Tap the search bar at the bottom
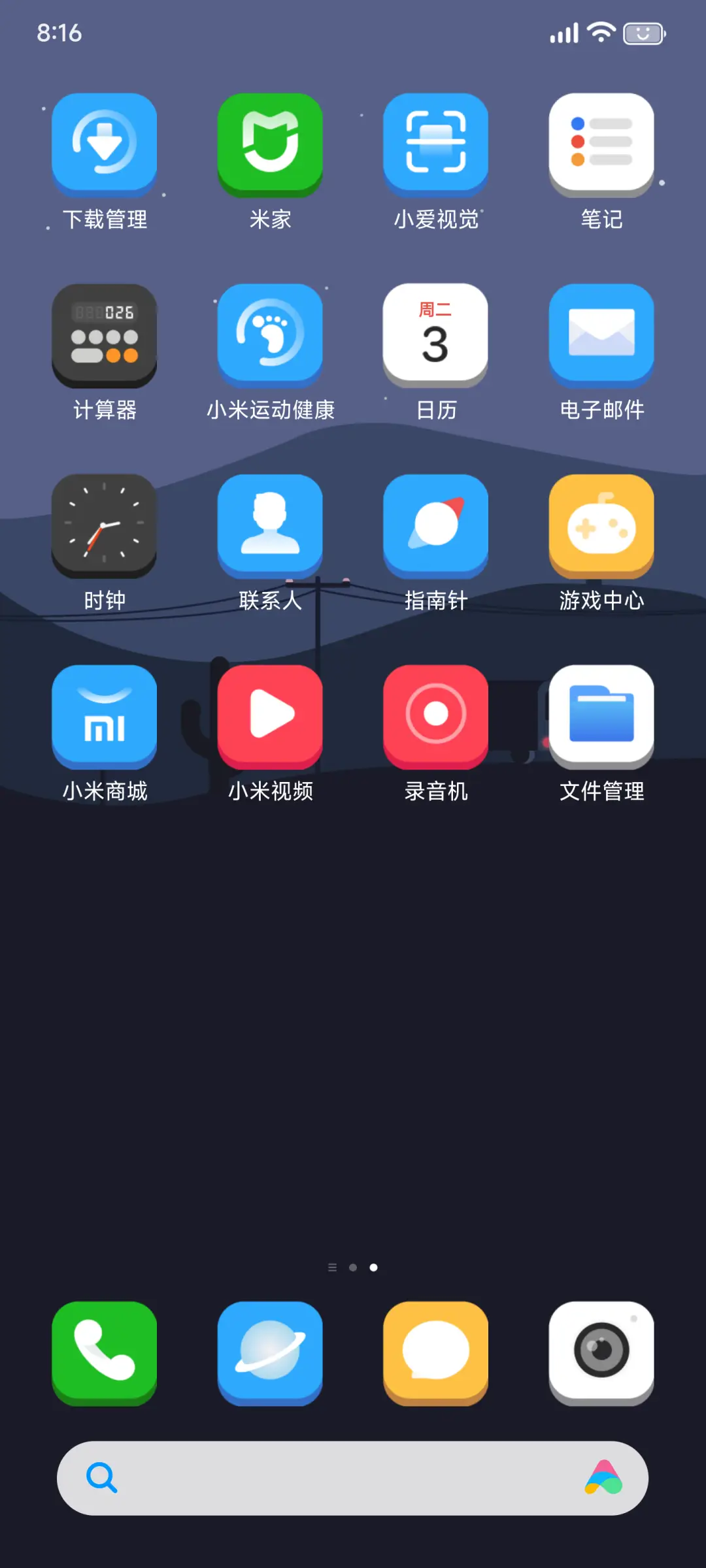Viewport: 706px width, 1568px height. click(353, 1478)
